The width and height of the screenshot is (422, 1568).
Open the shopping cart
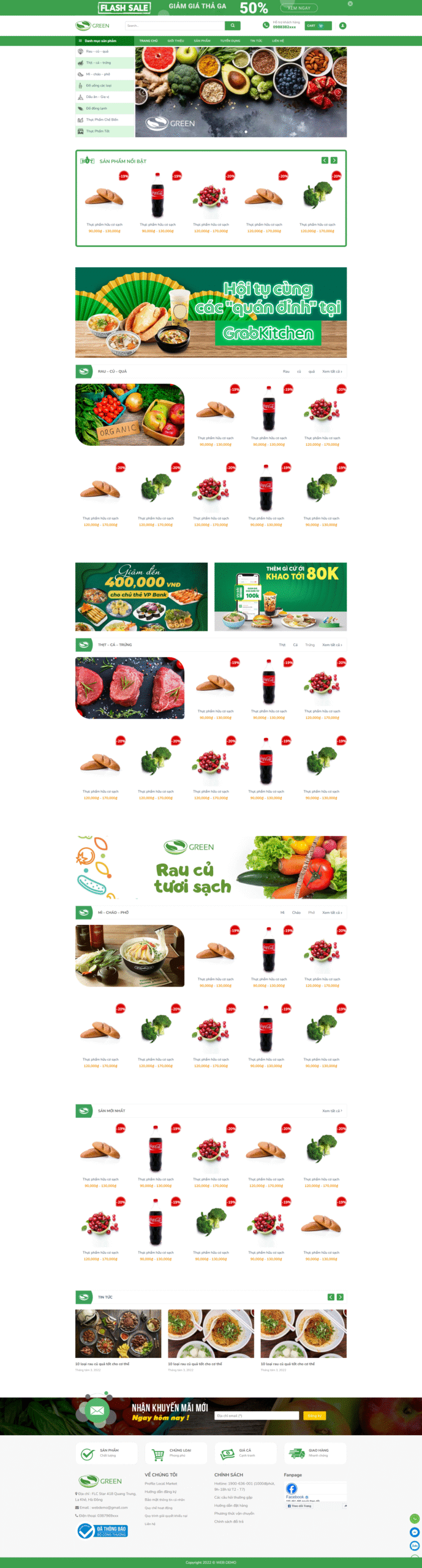pyautogui.click(x=318, y=26)
